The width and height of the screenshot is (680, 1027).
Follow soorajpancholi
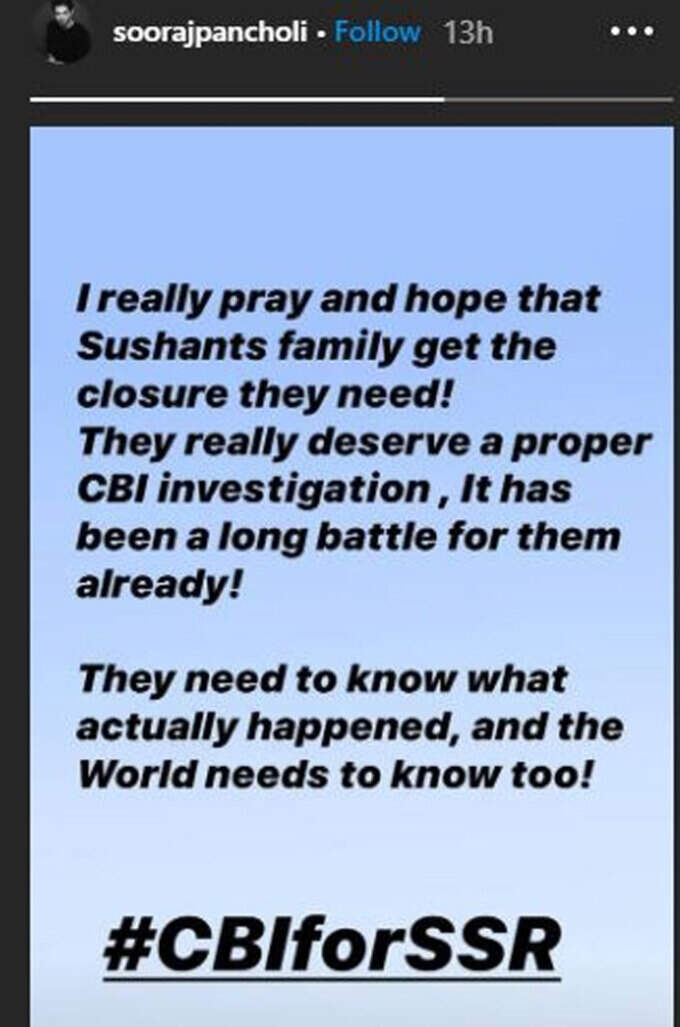coord(377,32)
